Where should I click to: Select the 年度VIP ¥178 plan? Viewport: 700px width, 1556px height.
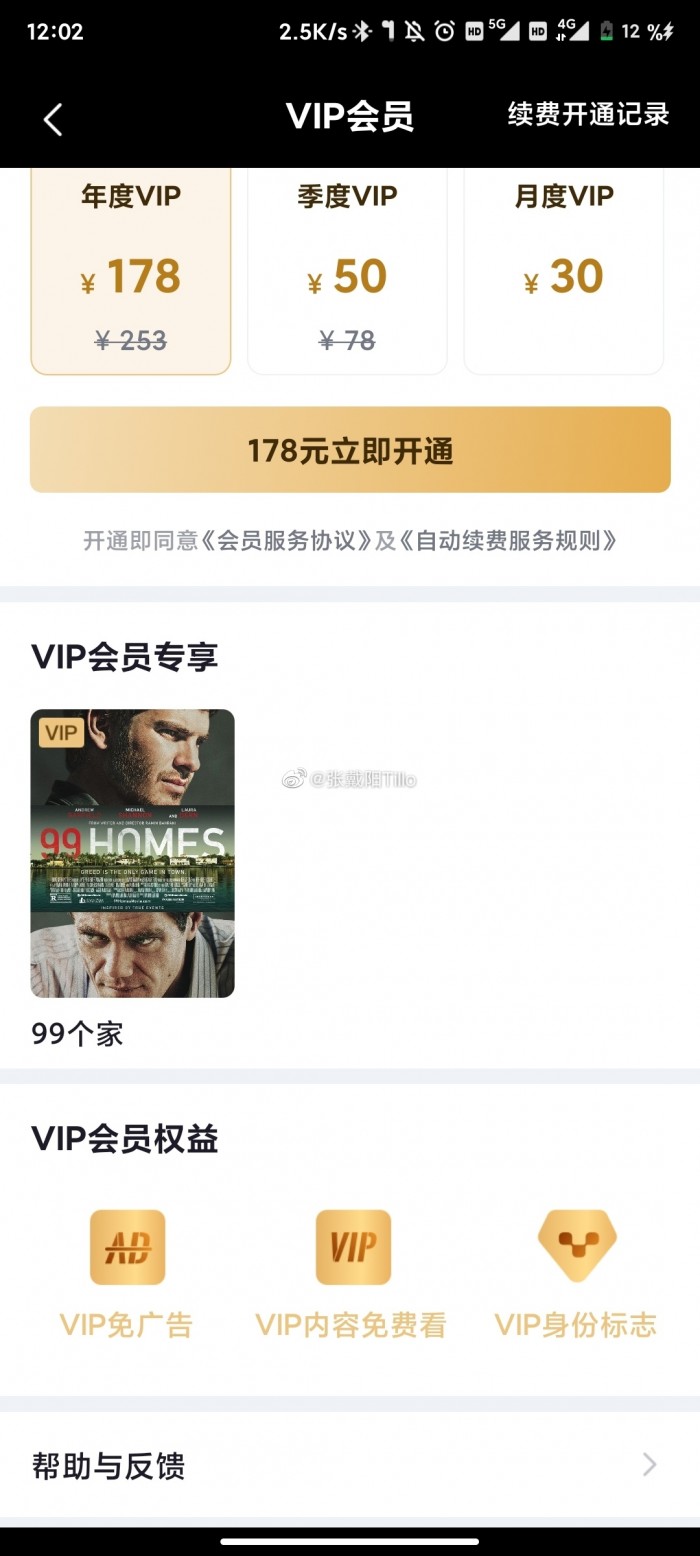(x=131, y=272)
